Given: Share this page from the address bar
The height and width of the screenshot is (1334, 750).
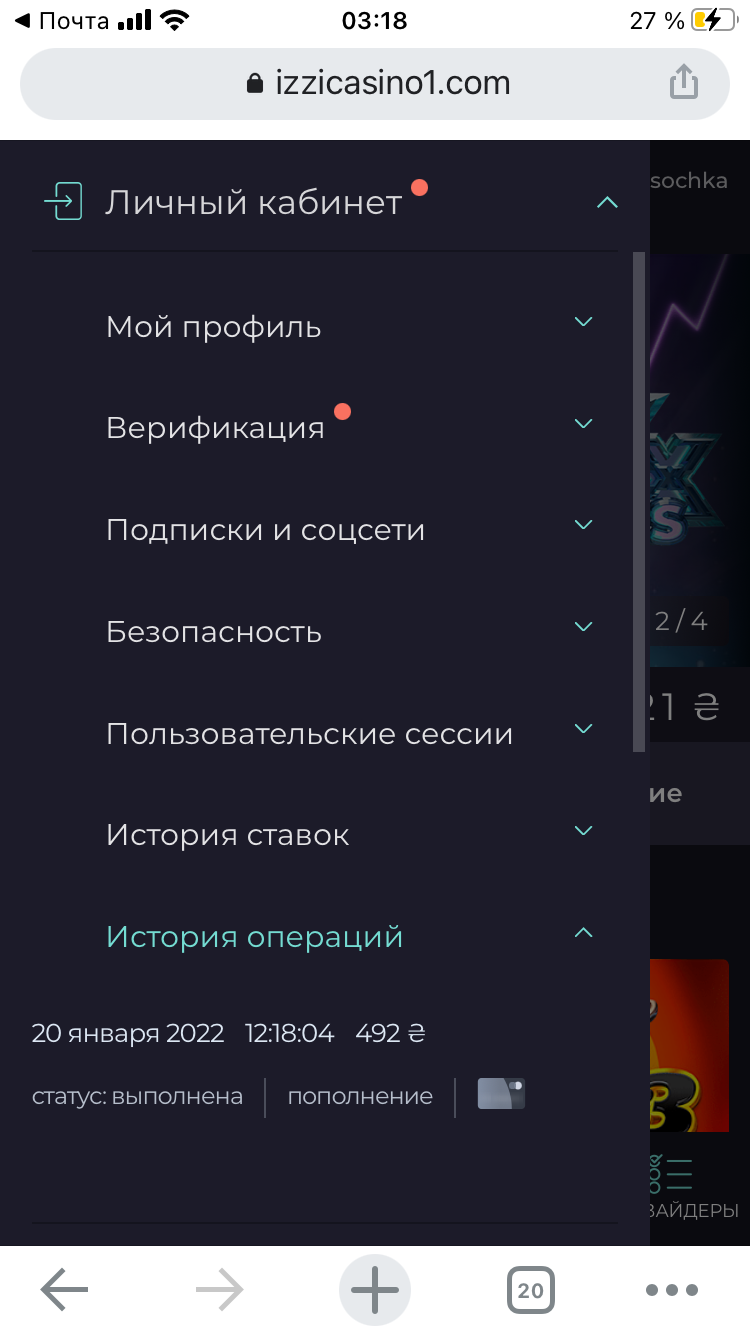Looking at the screenshot, I should pyautogui.click(x=683, y=83).
